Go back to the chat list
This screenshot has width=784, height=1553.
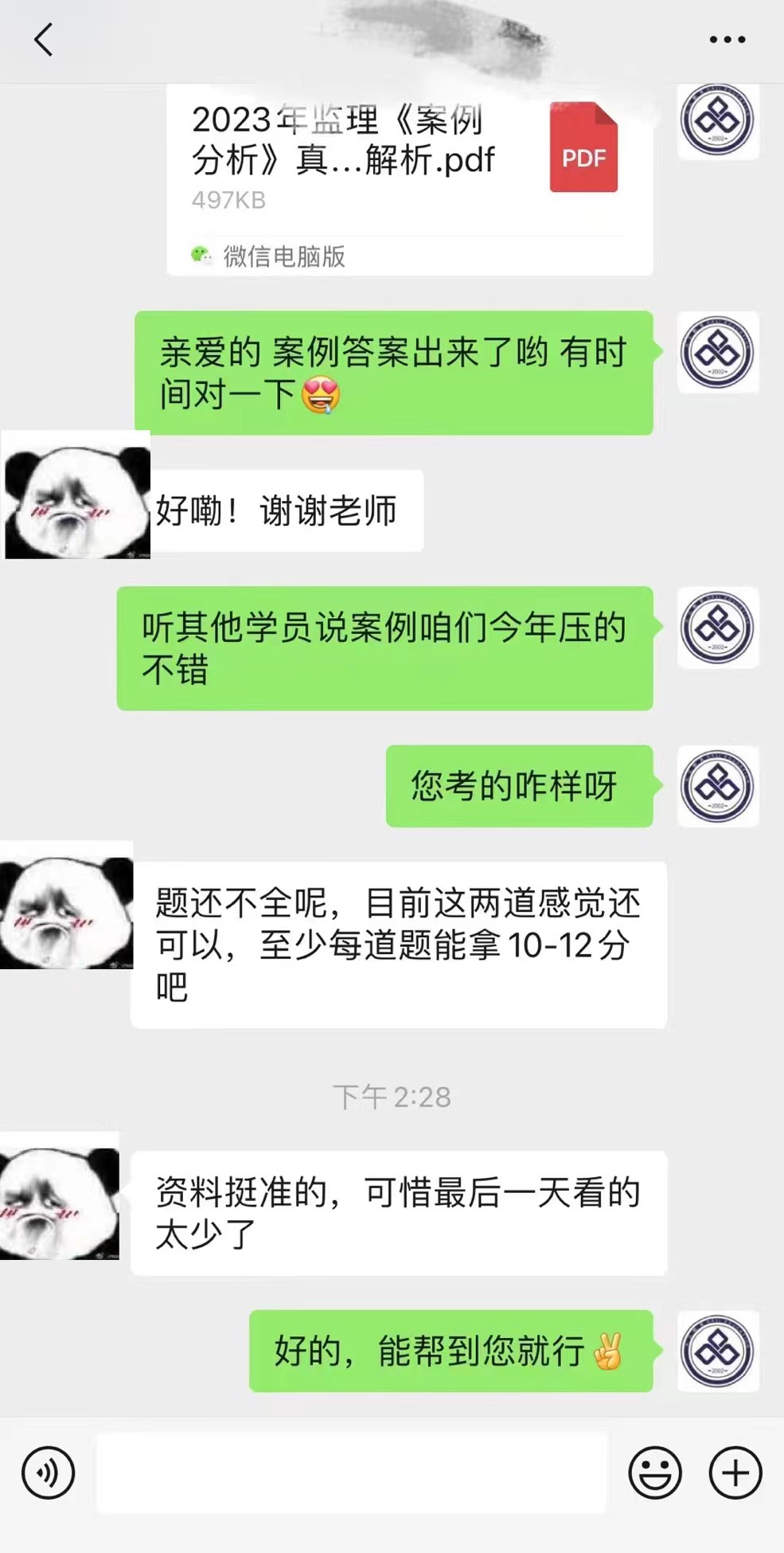click(44, 40)
